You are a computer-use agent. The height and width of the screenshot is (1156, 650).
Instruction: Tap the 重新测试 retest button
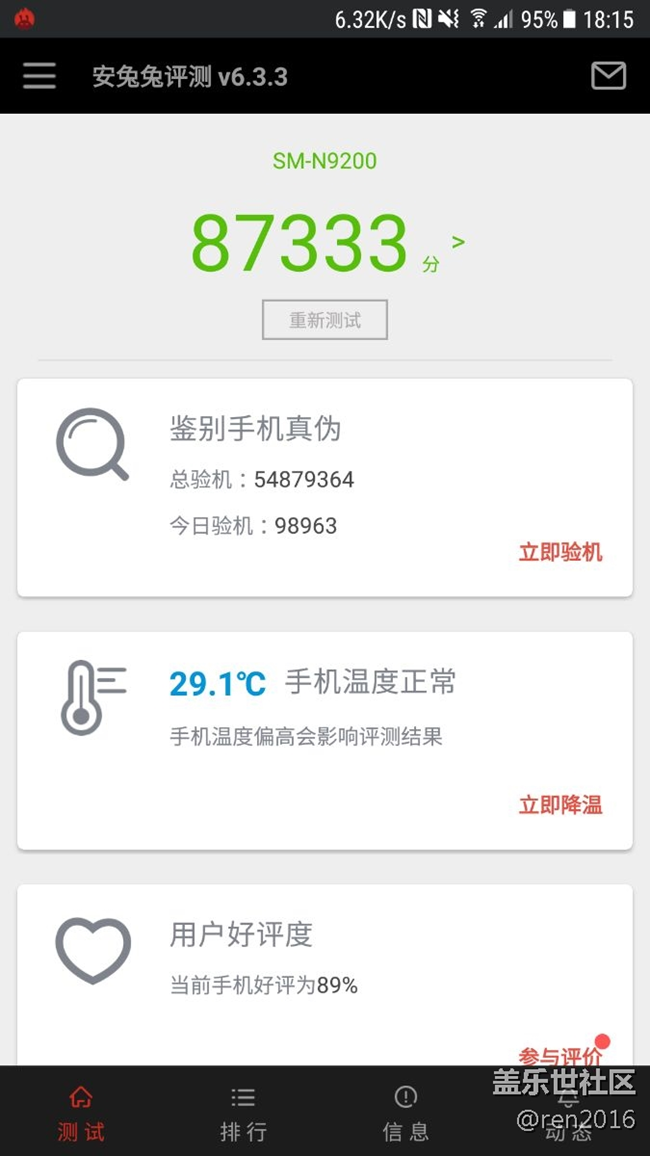click(325, 320)
